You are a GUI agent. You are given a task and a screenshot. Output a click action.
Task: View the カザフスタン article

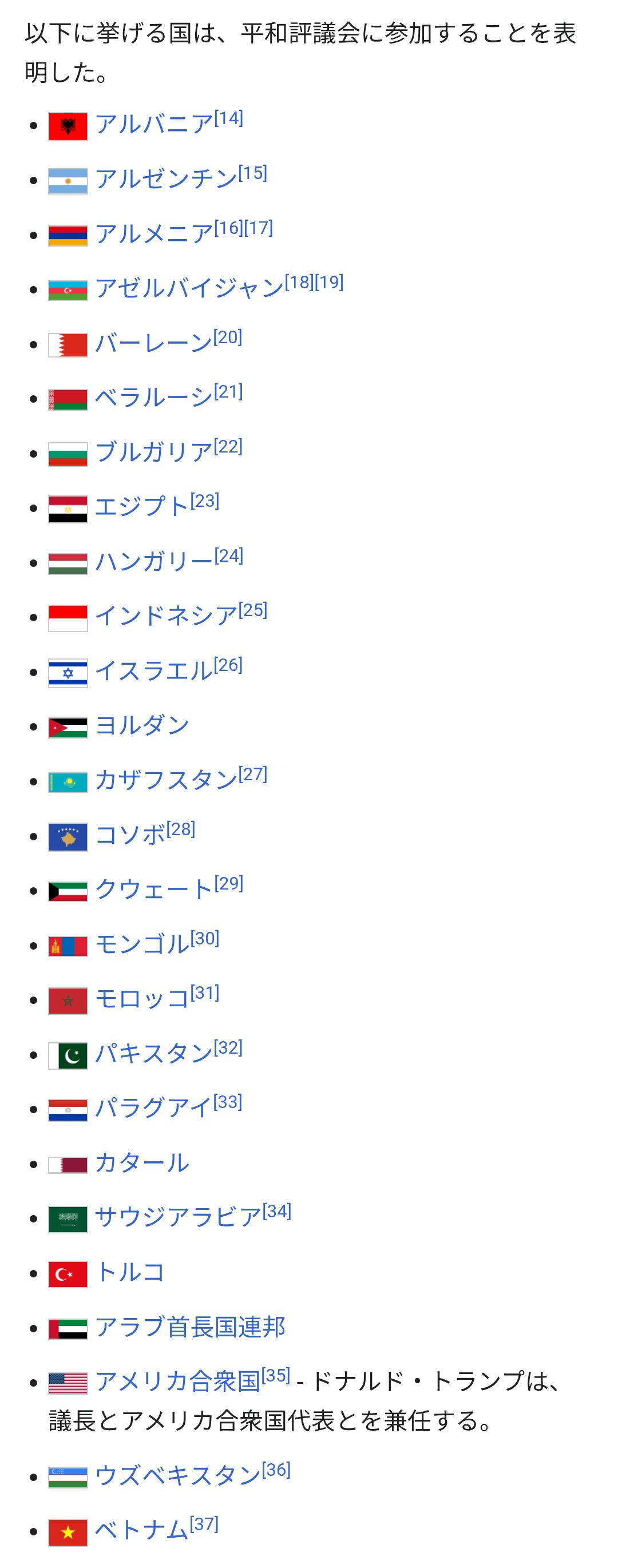coord(165,780)
